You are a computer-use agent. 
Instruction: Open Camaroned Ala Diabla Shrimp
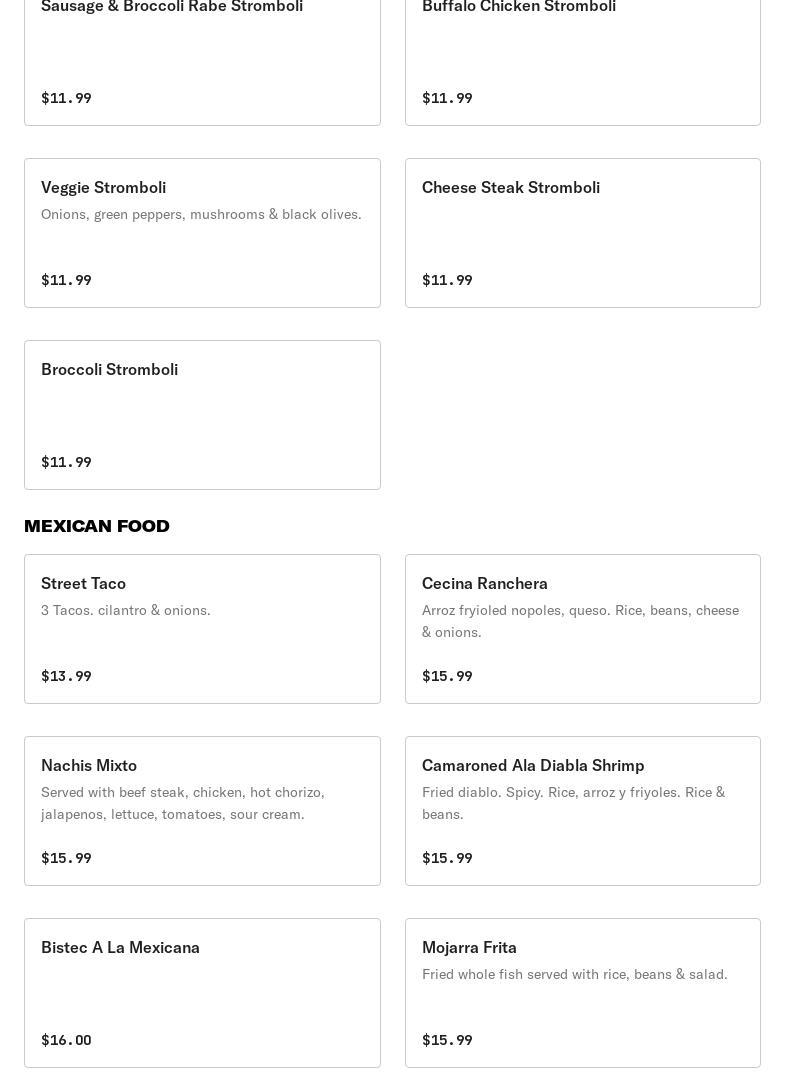pos(582,810)
